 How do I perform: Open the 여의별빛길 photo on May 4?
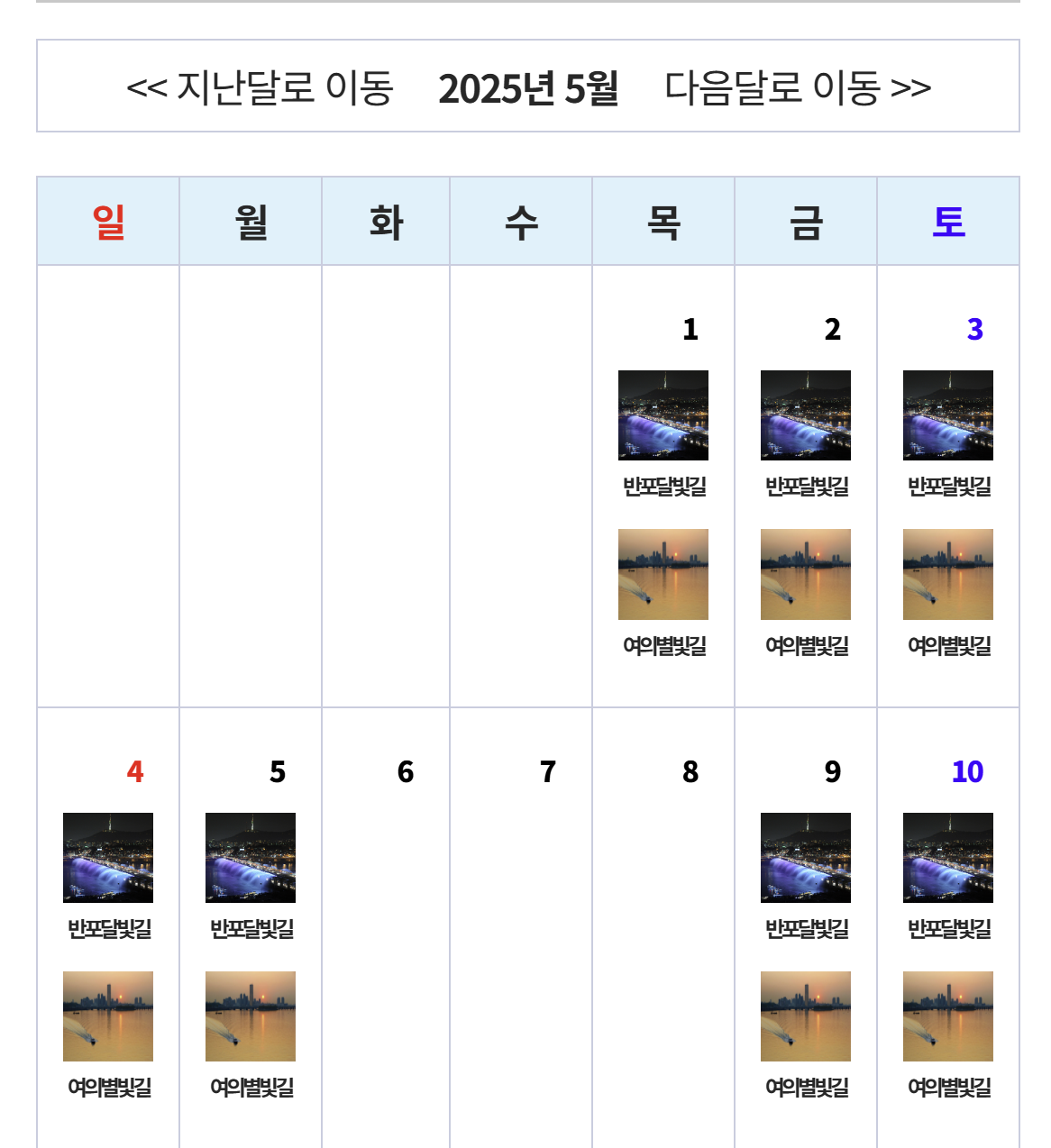107,1011
